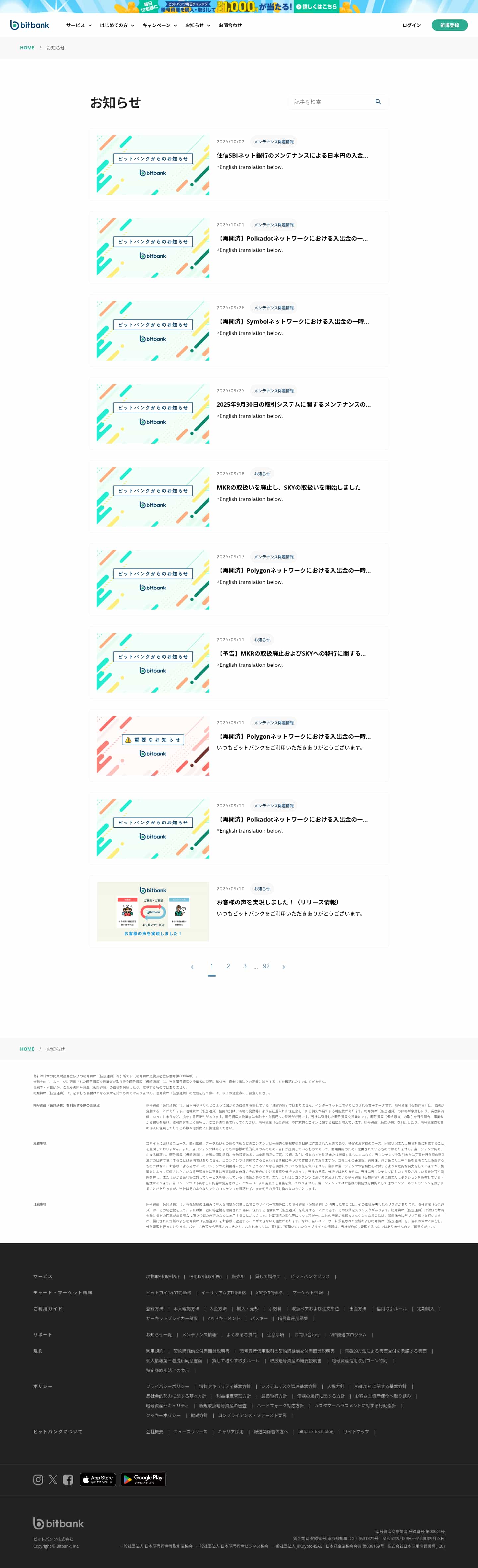
Task: Tap the magnifier search icon
Action: pyautogui.click(x=378, y=102)
